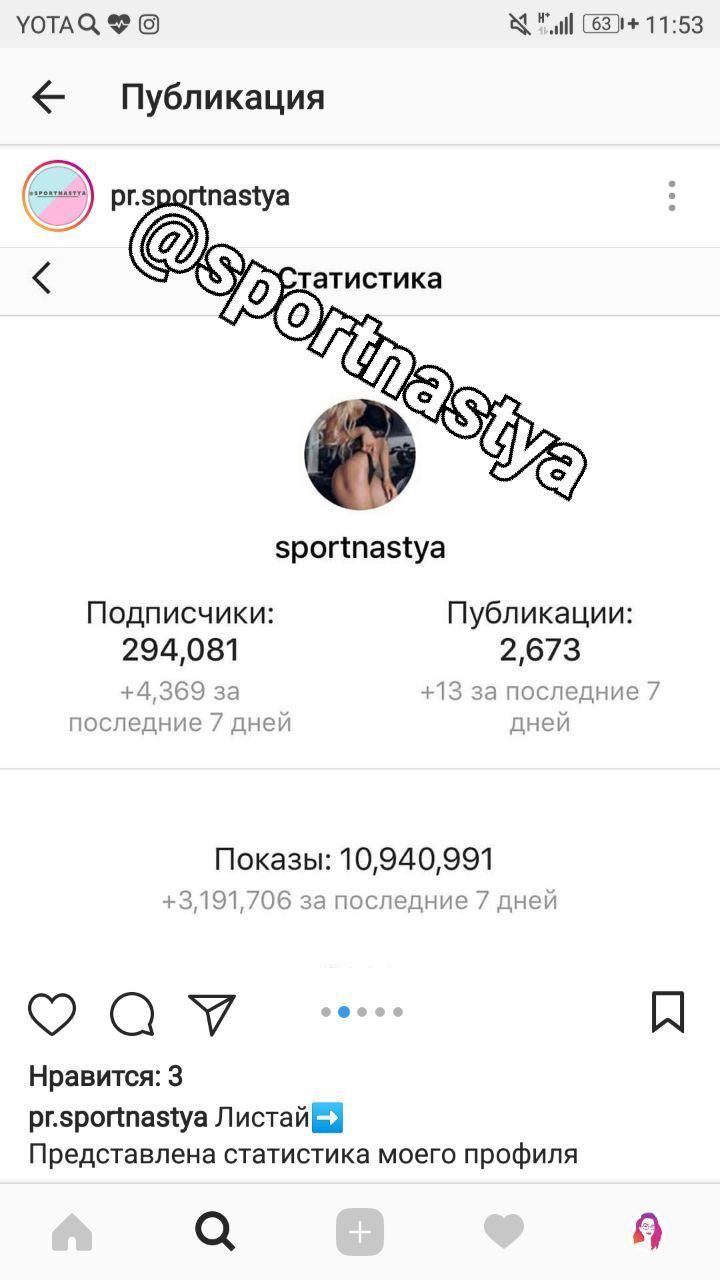The height and width of the screenshot is (1280, 720).
Task: View who liked: Нравится: 3
Action: click(x=106, y=1076)
